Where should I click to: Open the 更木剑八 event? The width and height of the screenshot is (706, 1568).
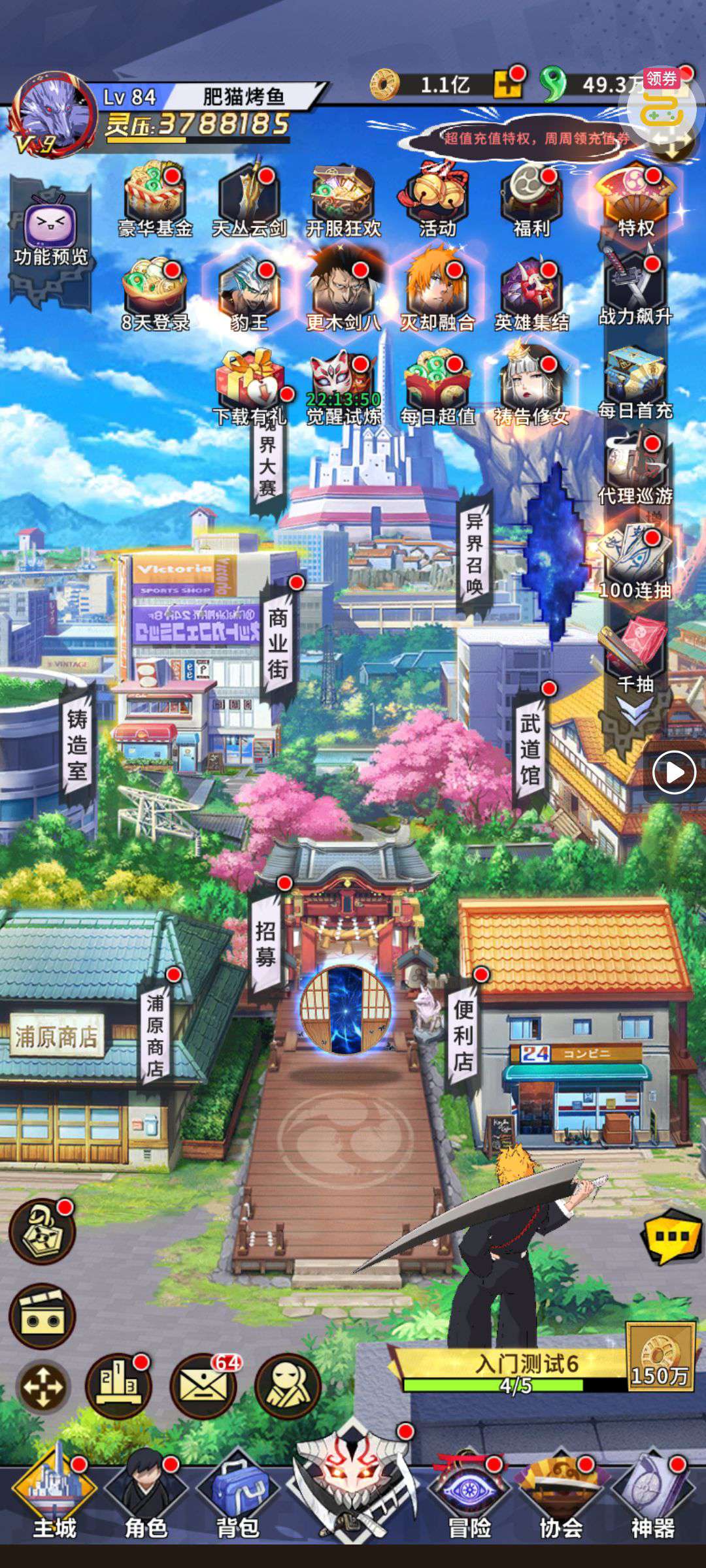coord(343,294)
